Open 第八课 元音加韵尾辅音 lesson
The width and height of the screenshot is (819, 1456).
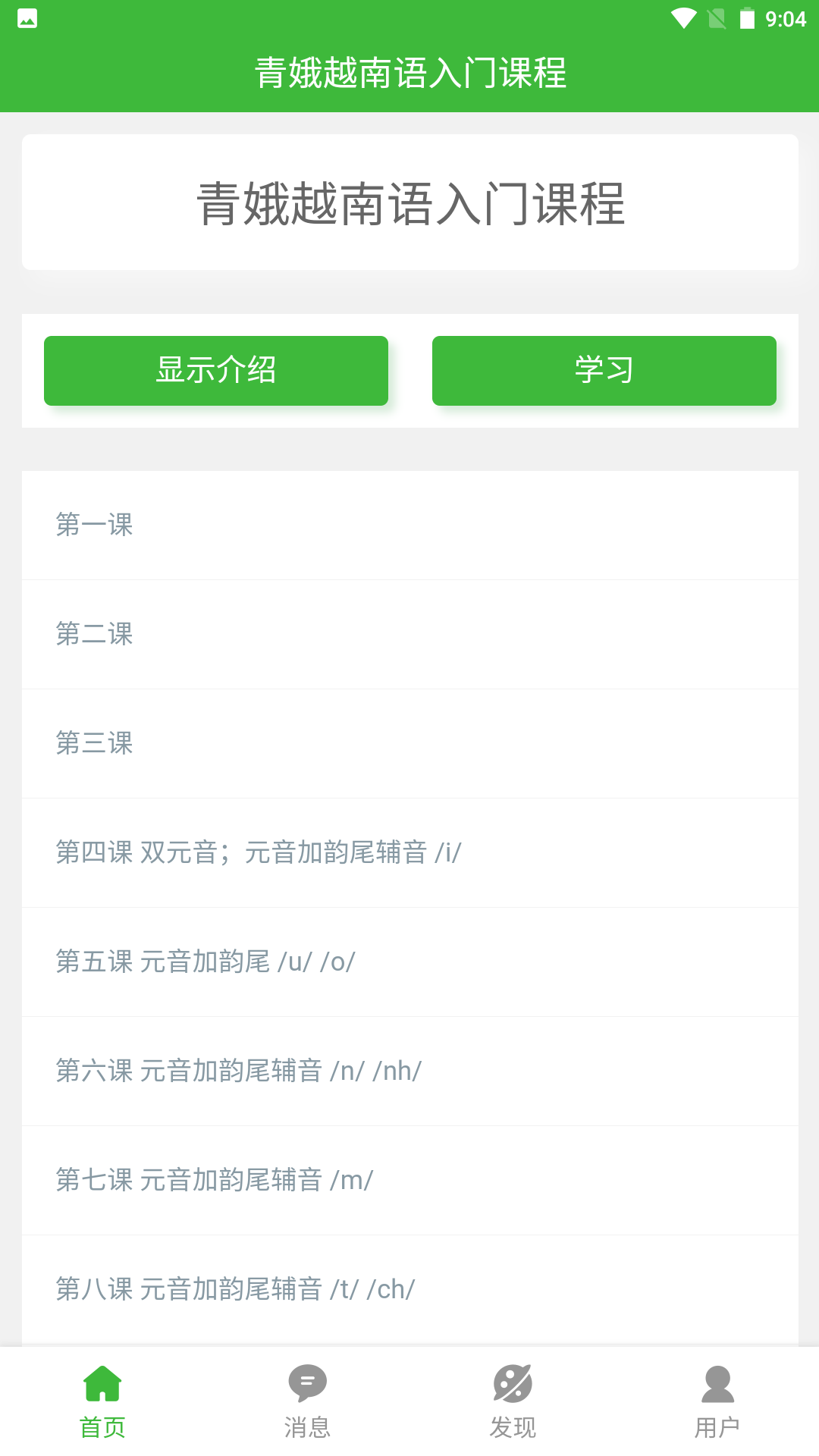(409, 1288)
